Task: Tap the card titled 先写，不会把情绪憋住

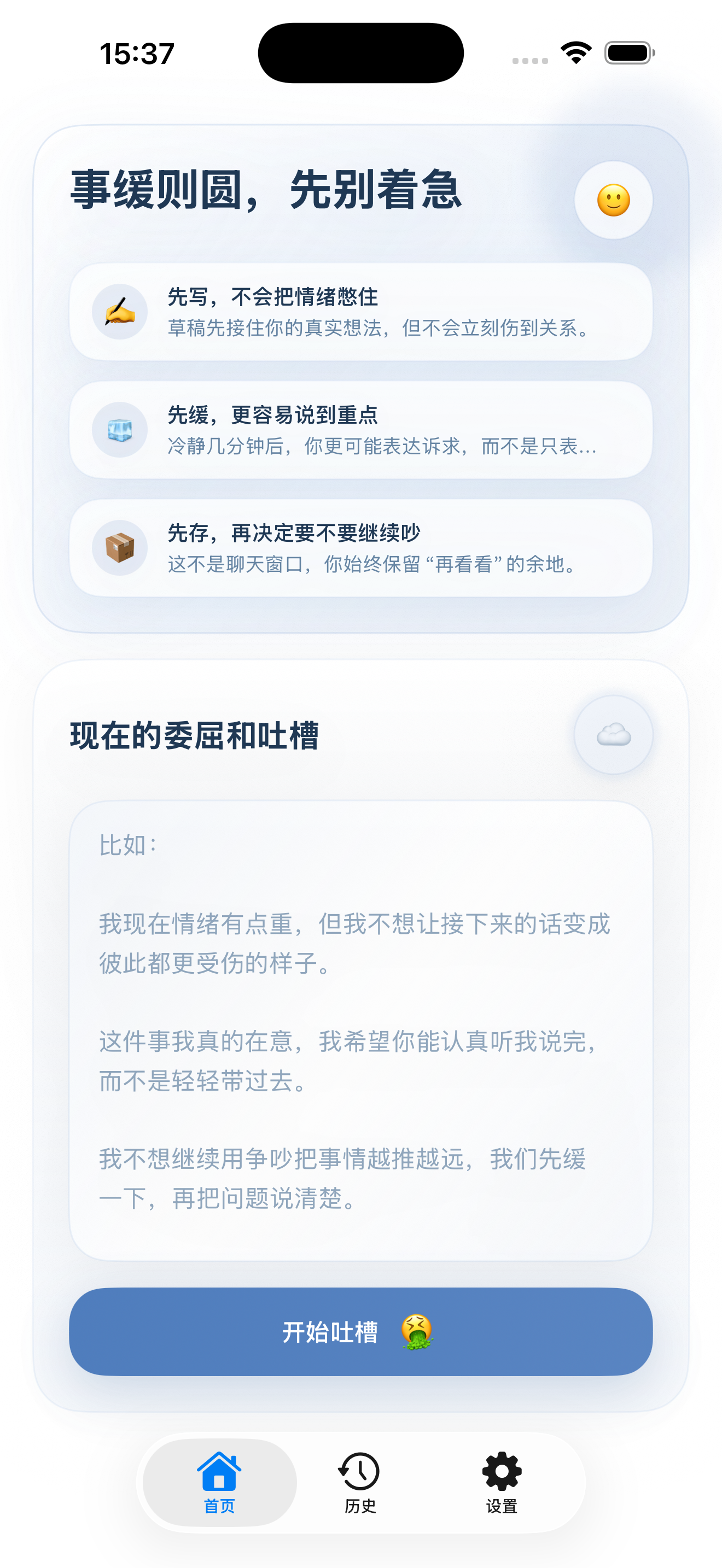Action: (361, 313)
